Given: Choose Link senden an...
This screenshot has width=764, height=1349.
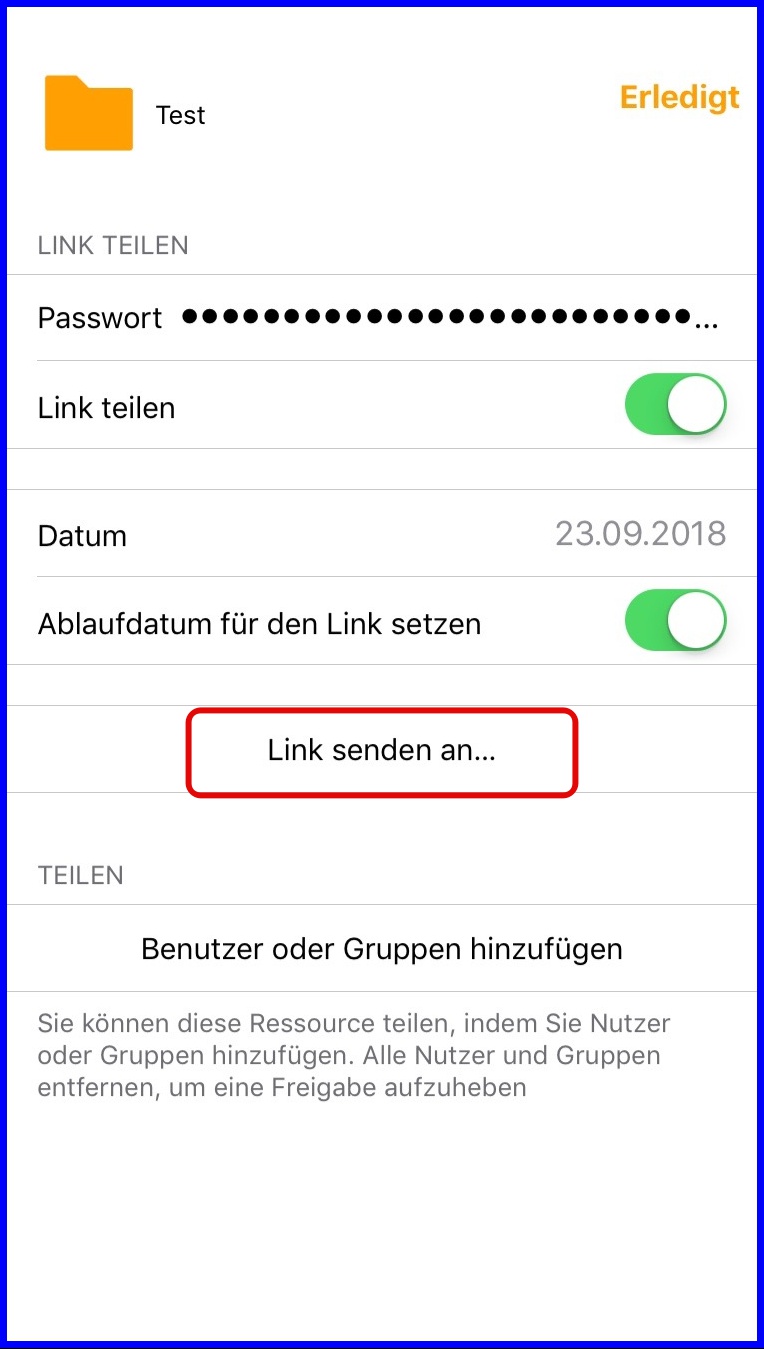Looking at the screenshot, I should (382, 752).
